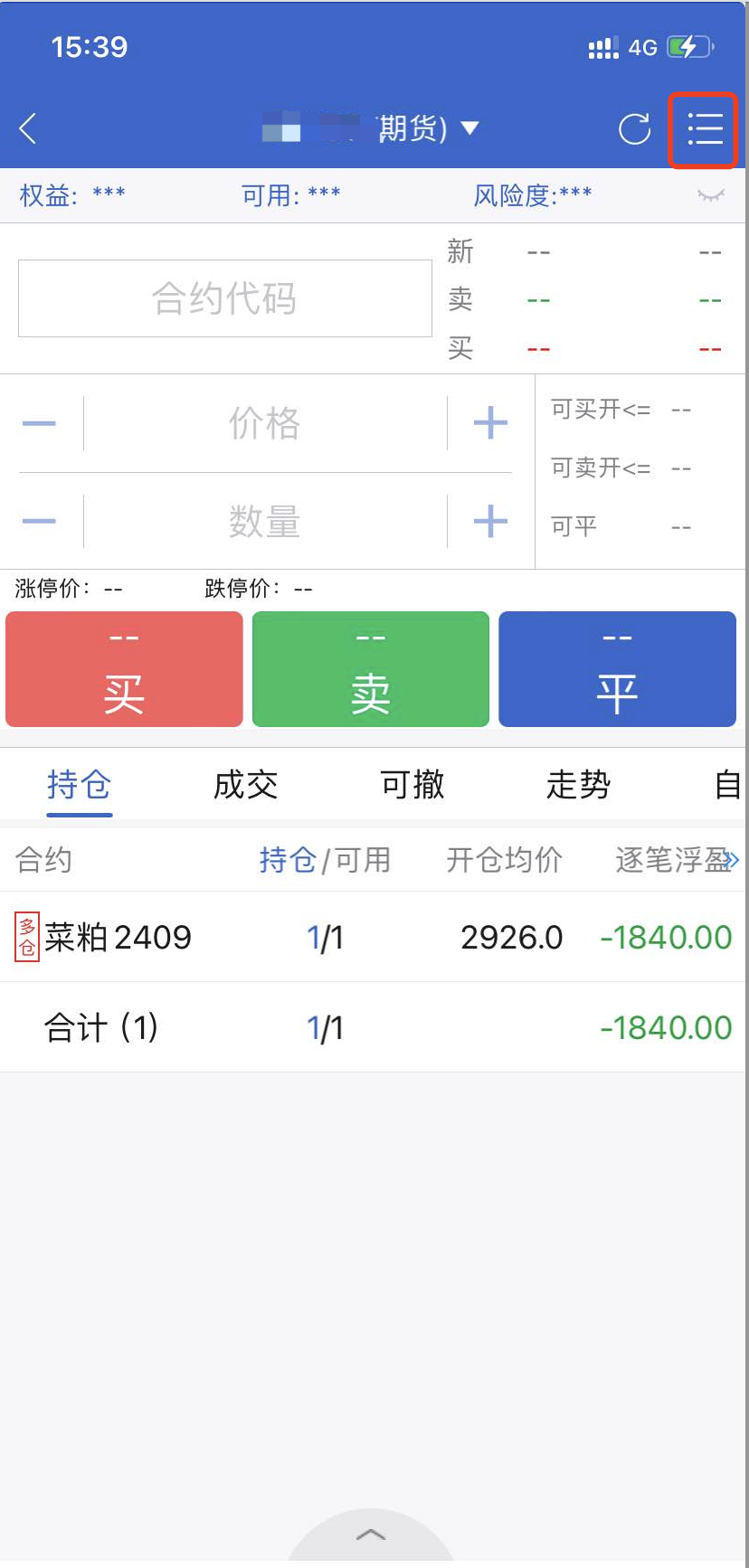Image resolution: width=749 pixels, height=1568 pixels.
Task: Focus the 价格 price field
Action: pyautogui.click(x=264, y=423)
